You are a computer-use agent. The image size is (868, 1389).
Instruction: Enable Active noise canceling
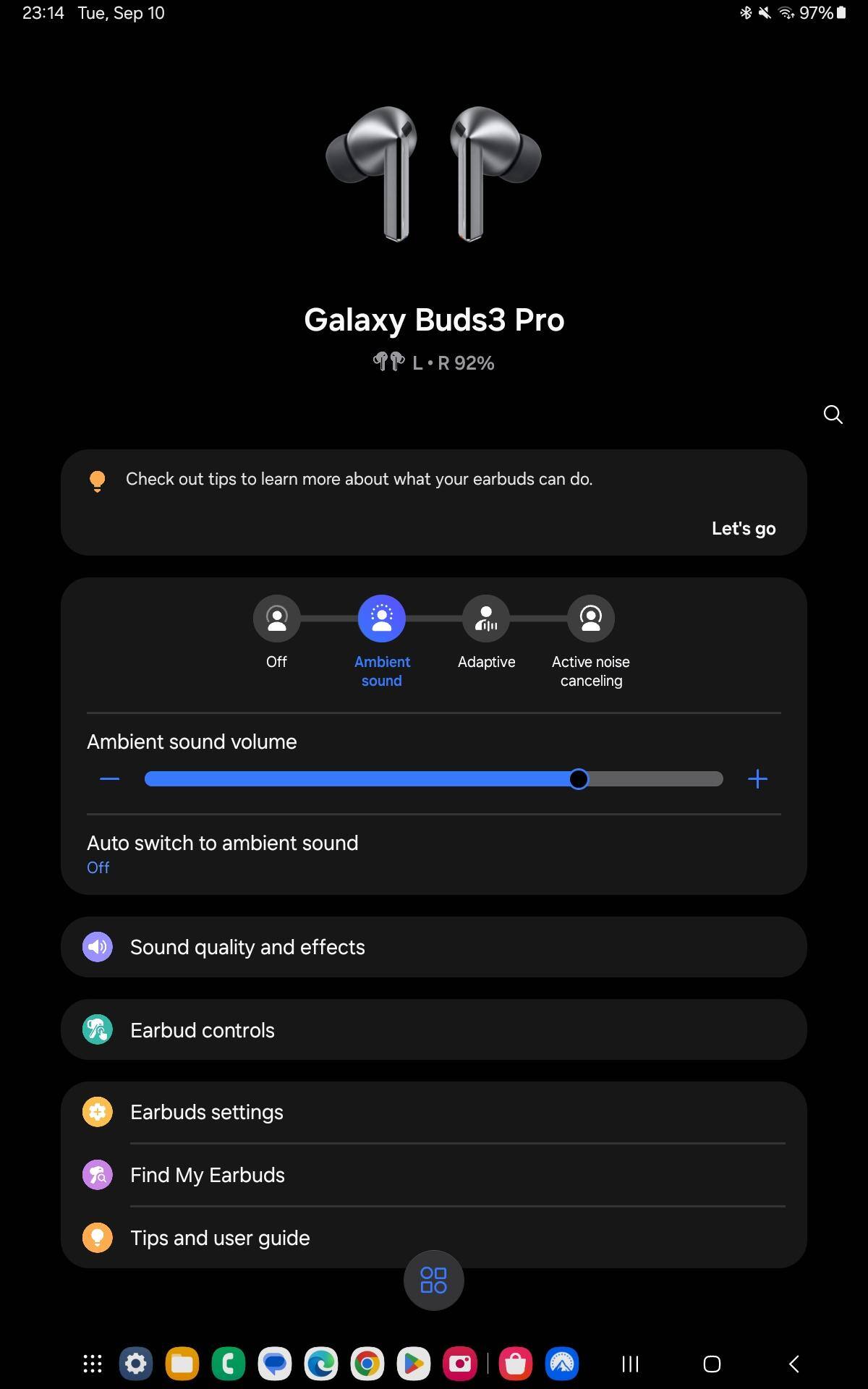point(590,619)
